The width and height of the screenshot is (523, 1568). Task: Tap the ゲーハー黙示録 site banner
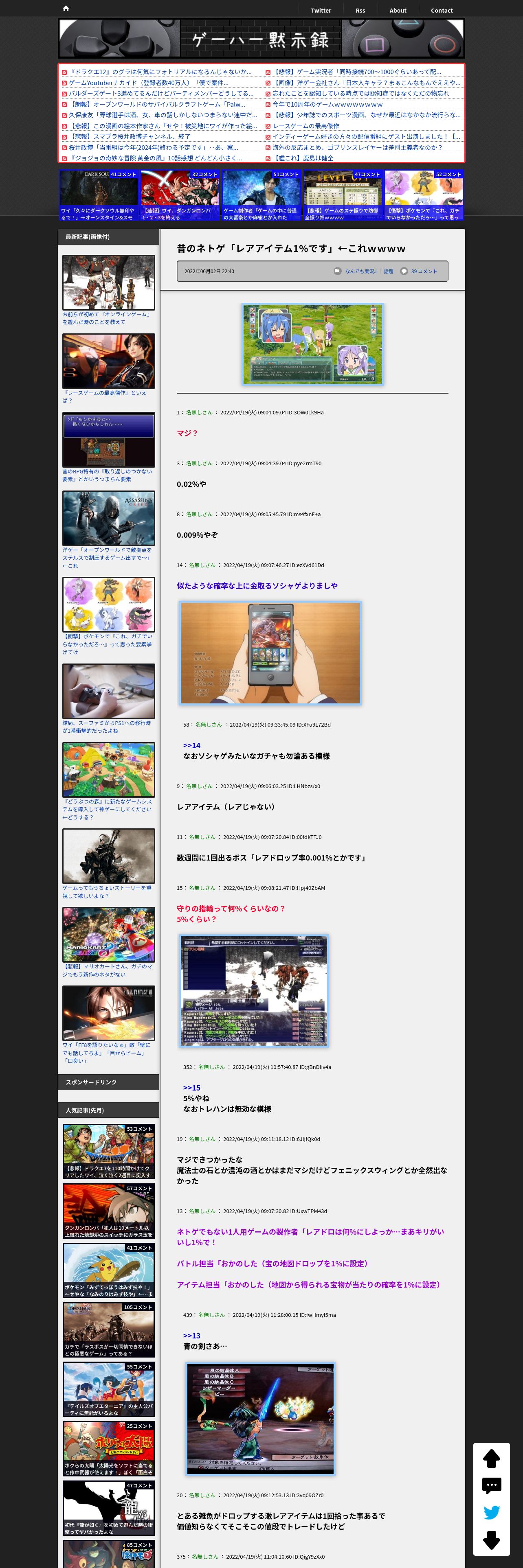pos(261,39)
